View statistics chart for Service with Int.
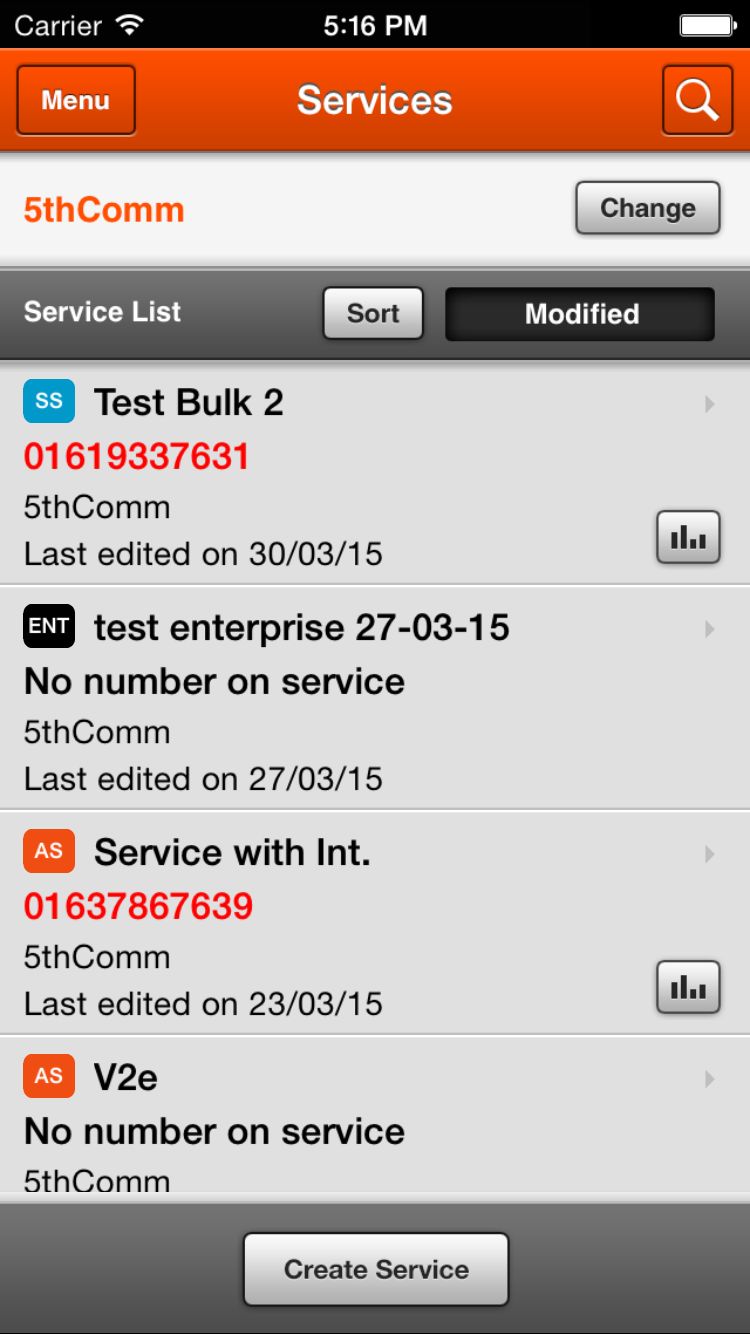750x1334 pixels. tap(688, 987)
